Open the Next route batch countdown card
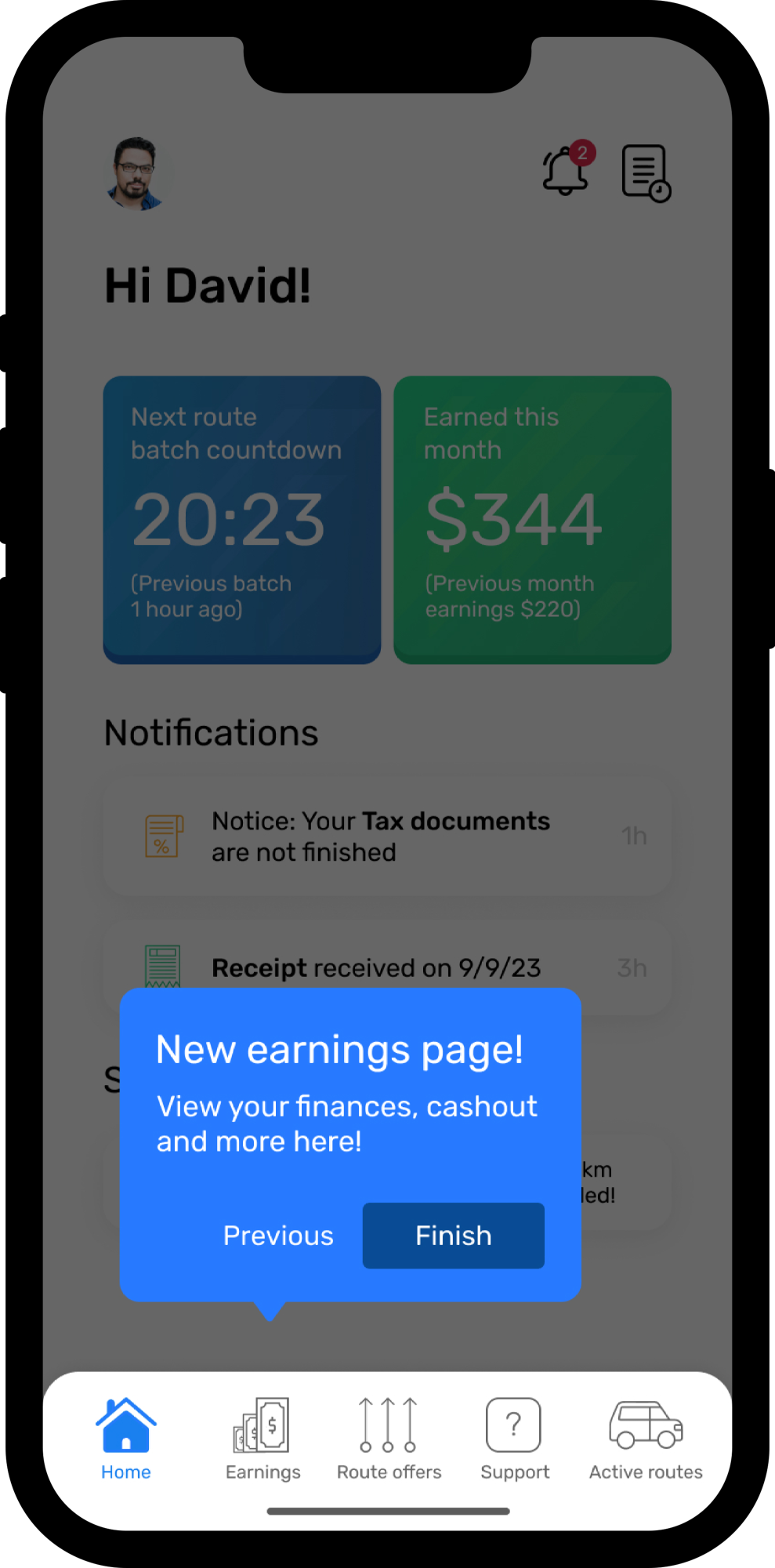Screen dimensions: 775x1568 [x=241, y=519]
